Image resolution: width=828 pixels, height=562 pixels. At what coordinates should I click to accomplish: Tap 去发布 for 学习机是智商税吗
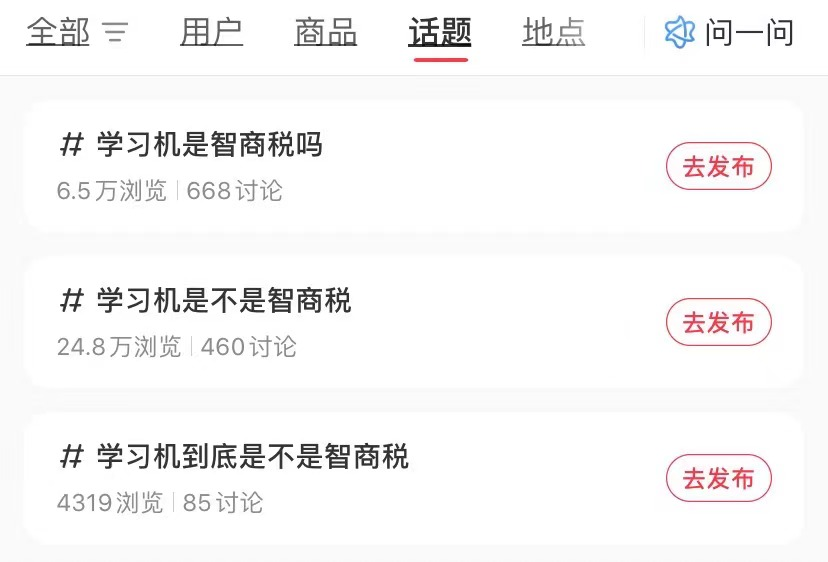tap(718, 167)
